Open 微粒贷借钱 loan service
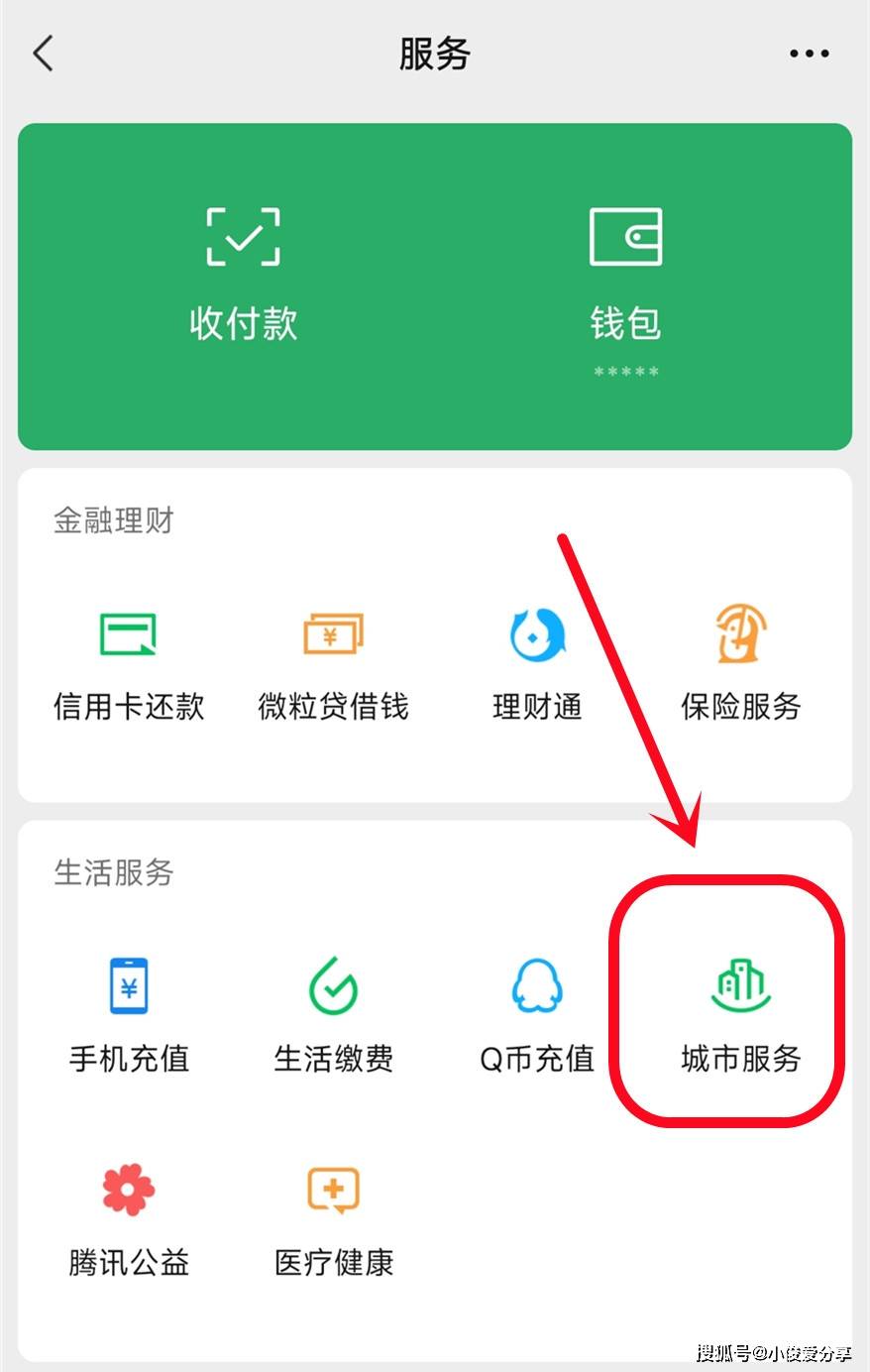Screen dimensions: 870x1372 tap(333, 662)
